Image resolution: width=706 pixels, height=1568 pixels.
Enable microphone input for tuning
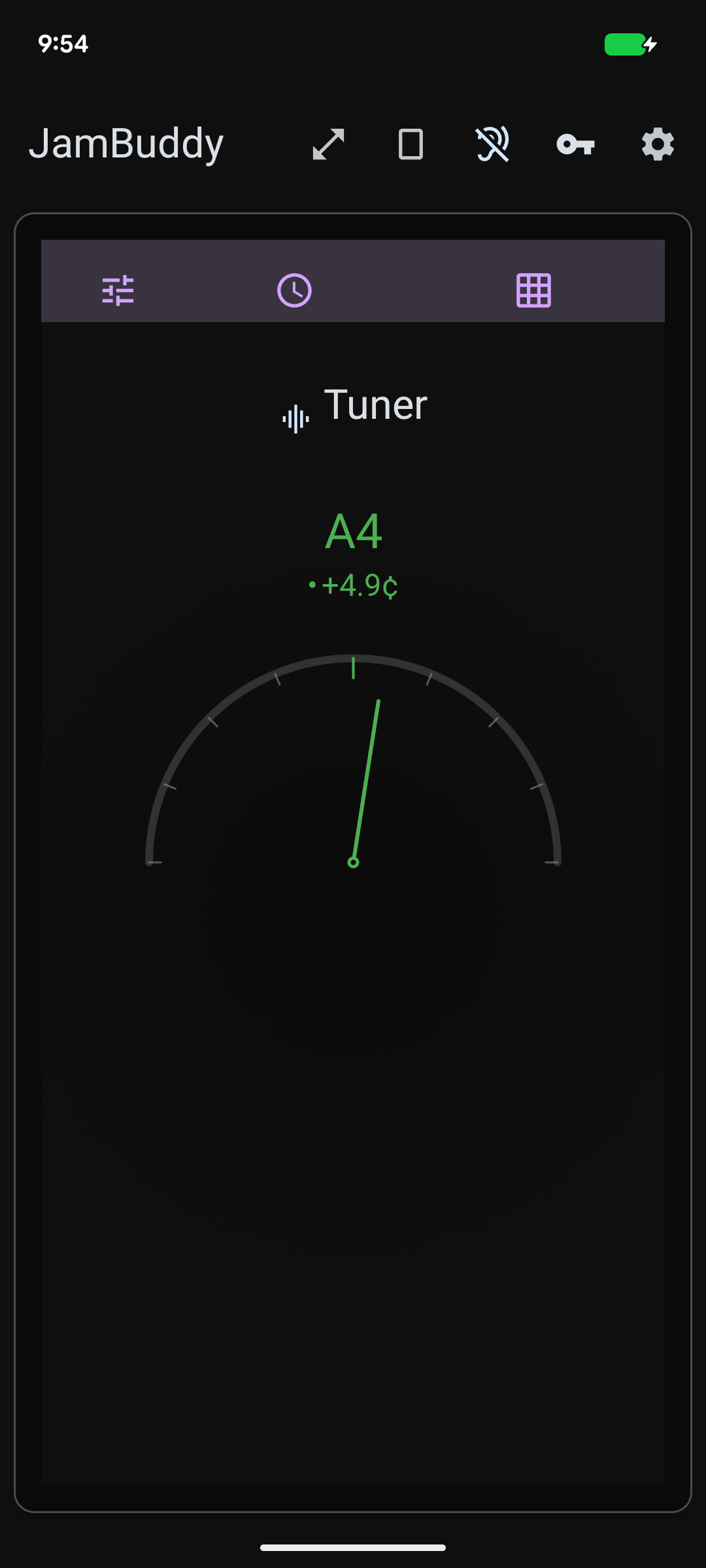[x=494, y=144]
